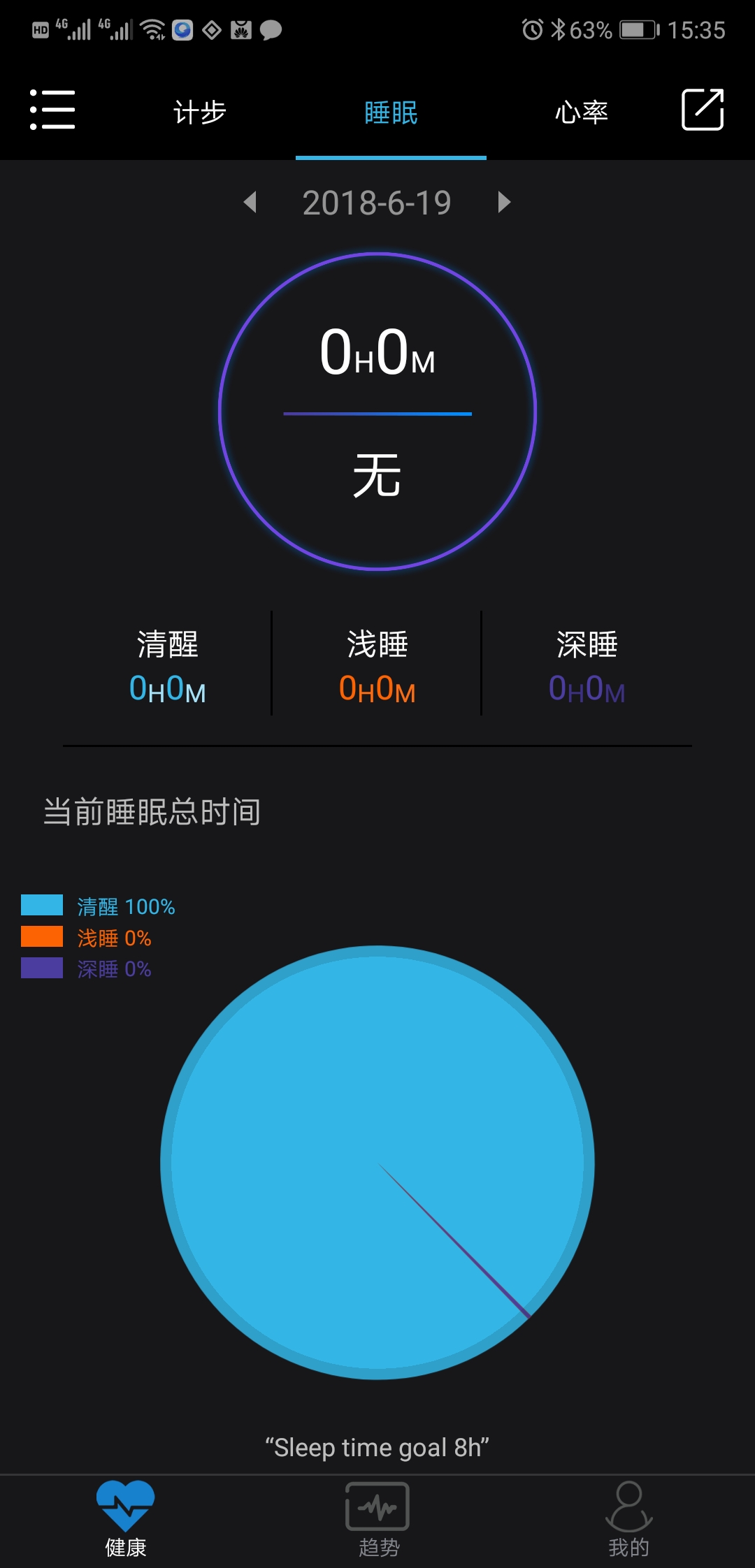Go to the next date
The image size is (755, 1568).
[x=504, y=203]
